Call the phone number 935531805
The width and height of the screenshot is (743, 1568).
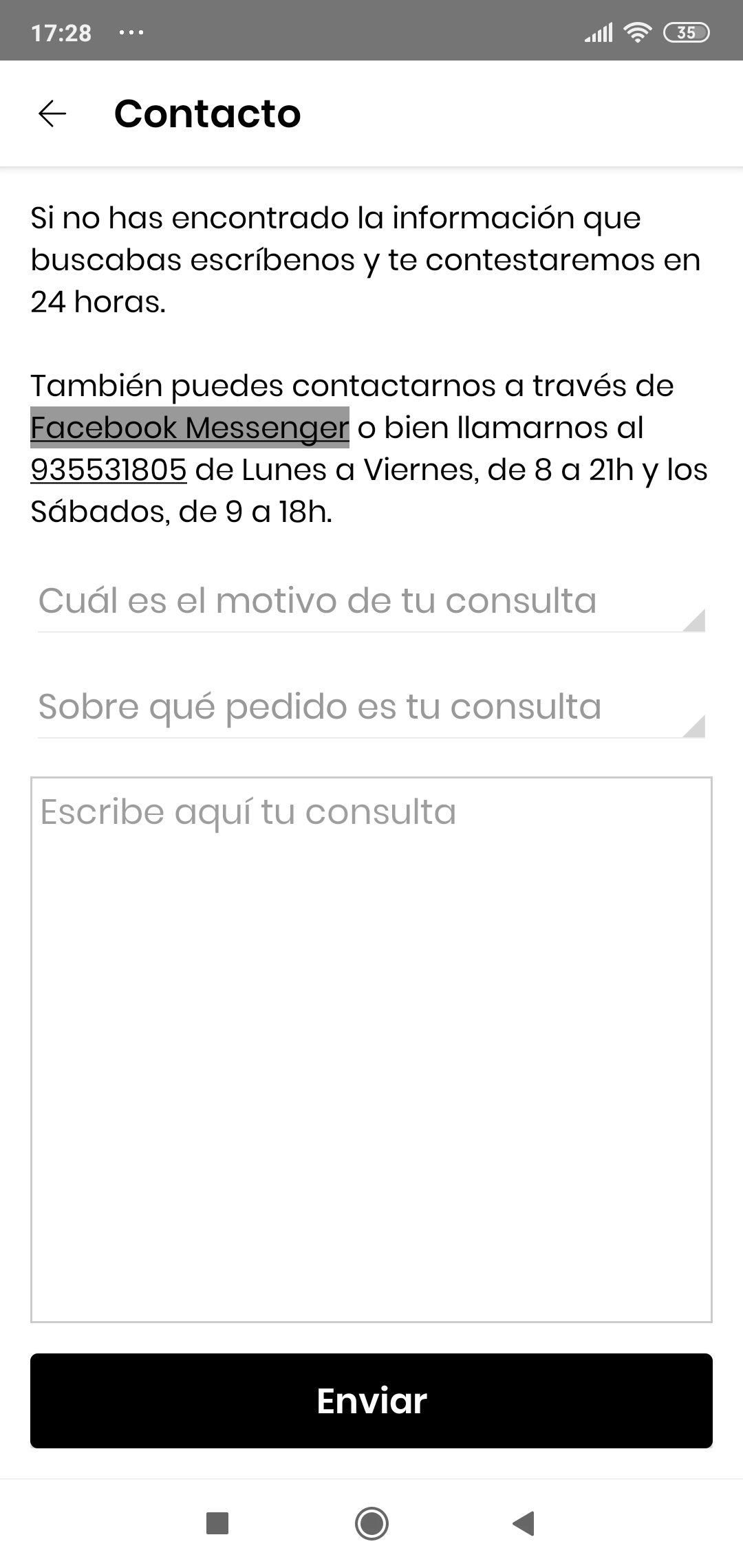click(109, 470)
